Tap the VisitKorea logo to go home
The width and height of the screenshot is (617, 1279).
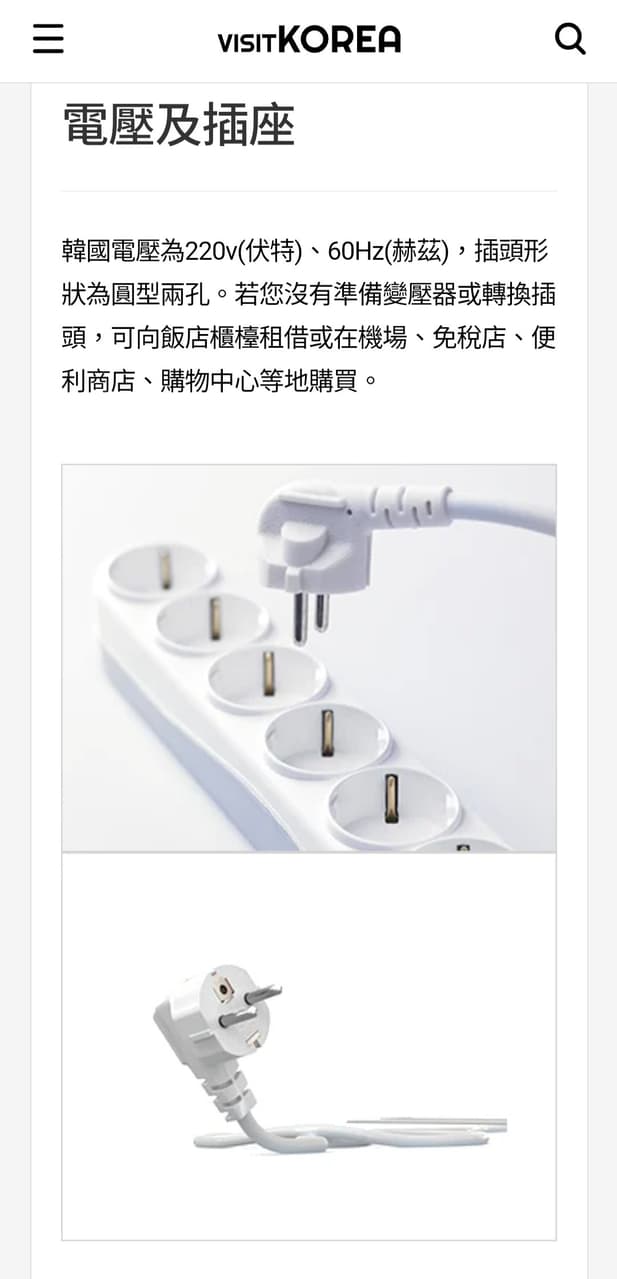(x=309, y=40)
